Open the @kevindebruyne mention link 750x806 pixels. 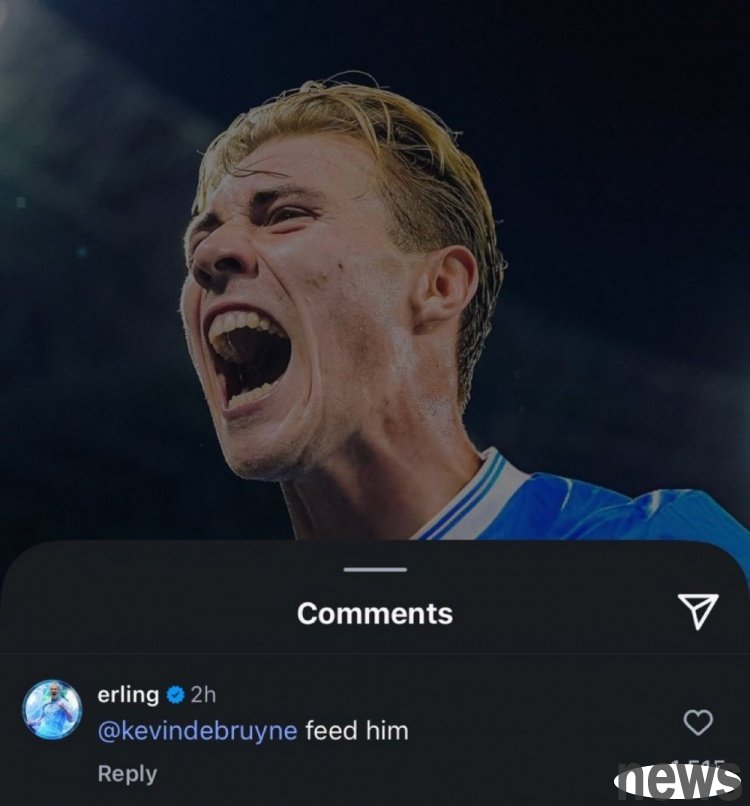click(197, 731)
